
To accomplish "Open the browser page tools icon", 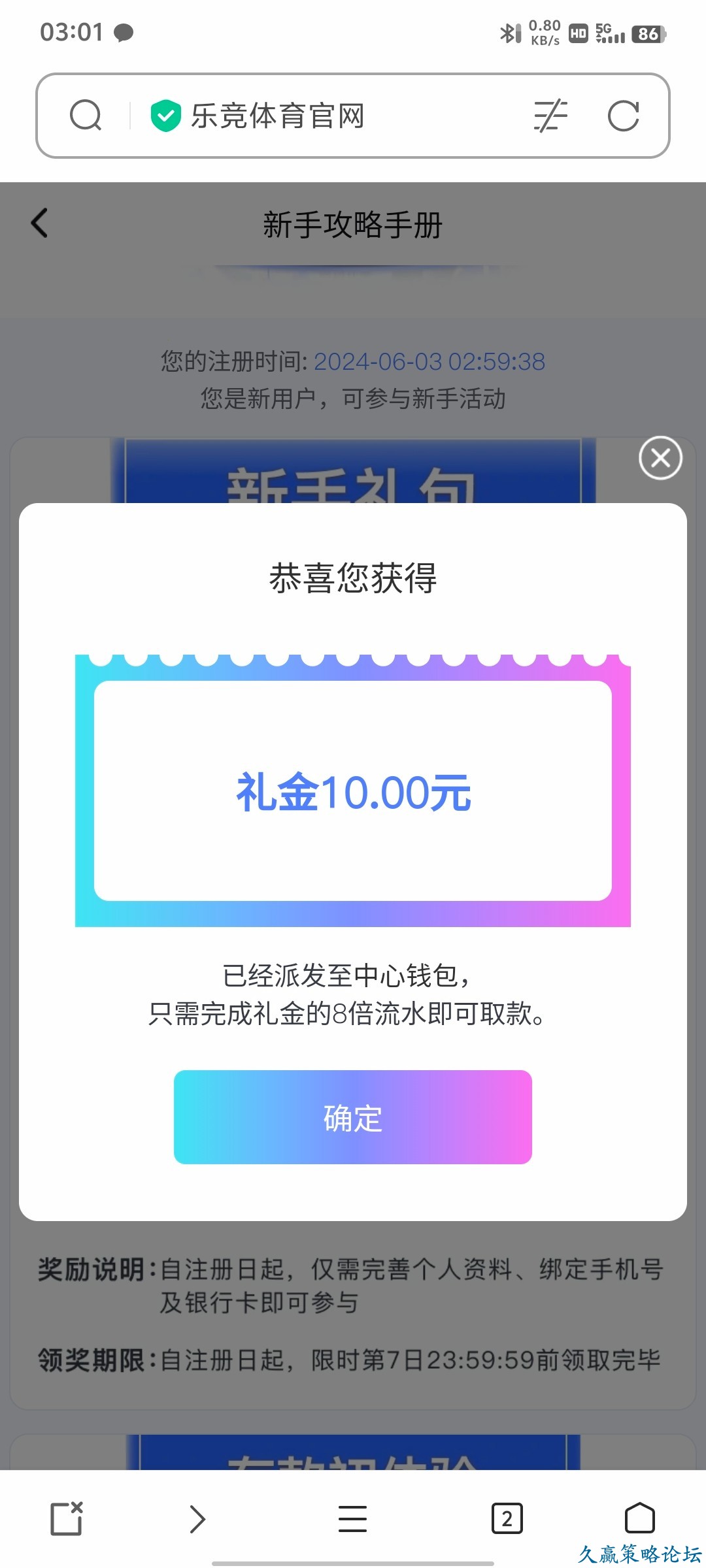I will (x=550, y=116).
